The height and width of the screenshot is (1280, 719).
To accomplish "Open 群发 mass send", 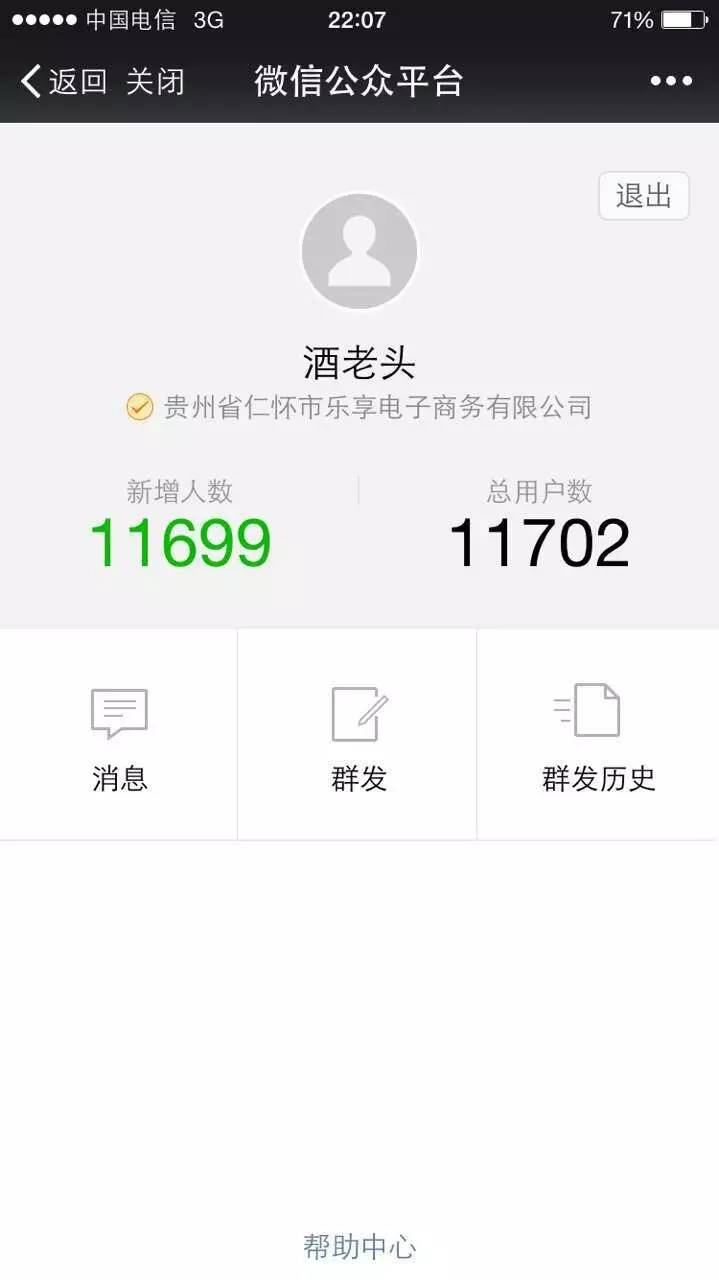I will [x=358, y=737].
